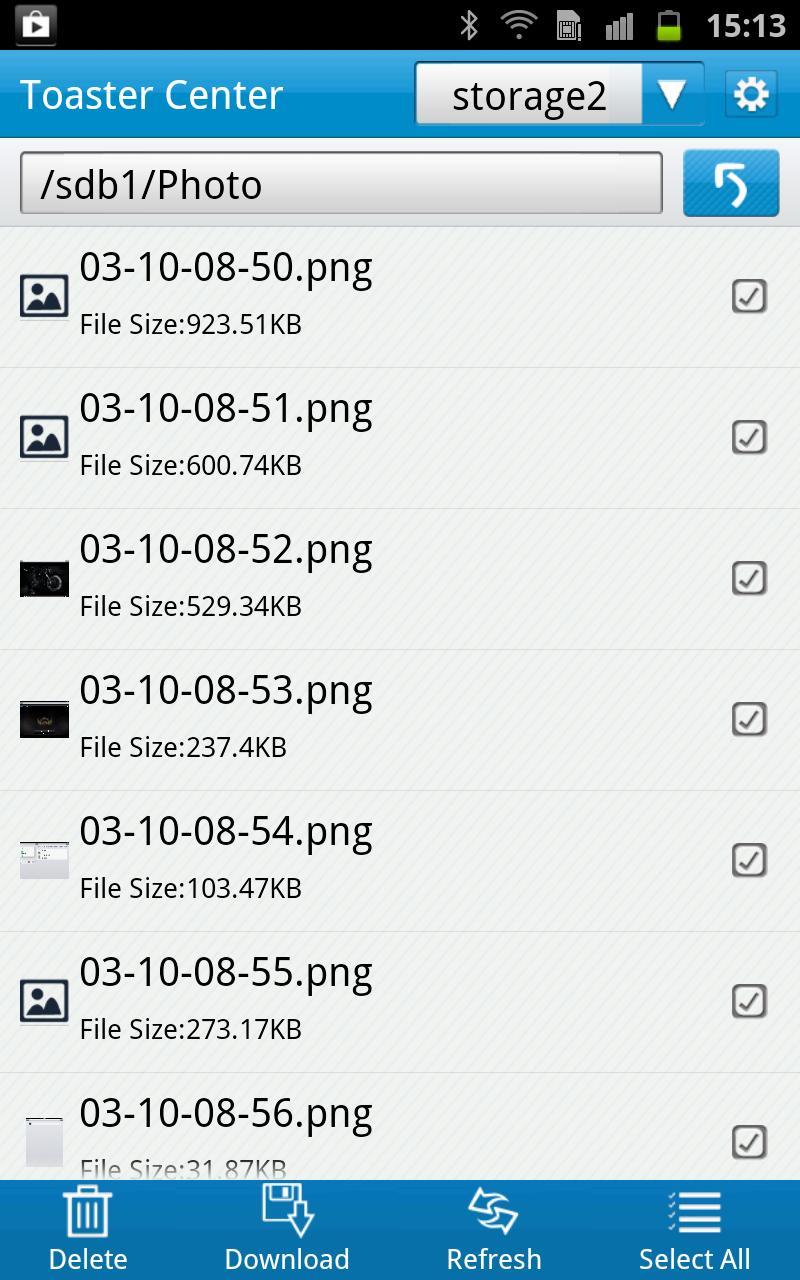Toggle checkbox for 03-10-08-54.png
The image size is (800, 1280).
pos(749,860)
